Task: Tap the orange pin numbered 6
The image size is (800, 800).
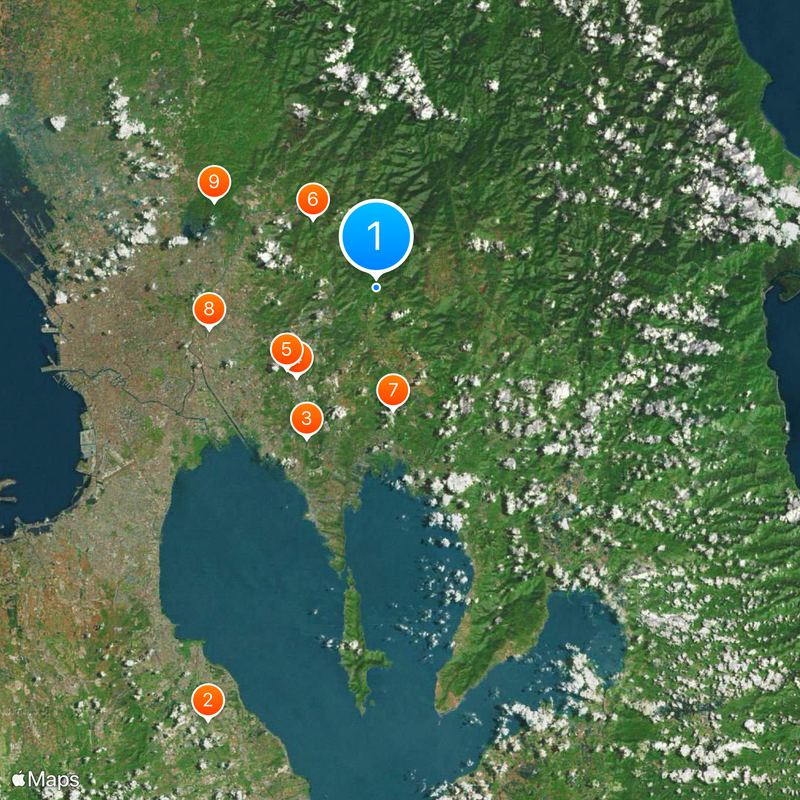Action: point(312,200)
